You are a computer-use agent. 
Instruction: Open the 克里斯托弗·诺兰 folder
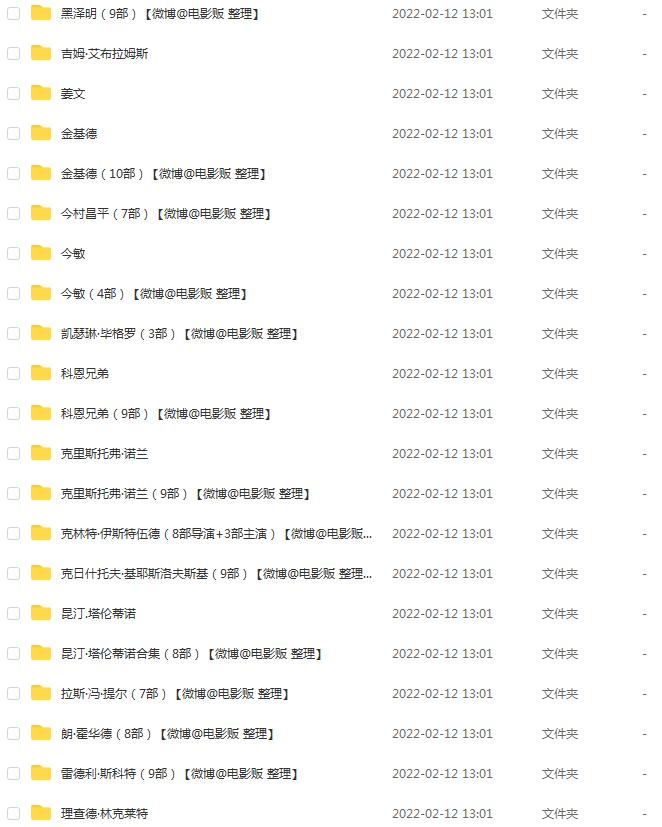coord(104,454)
